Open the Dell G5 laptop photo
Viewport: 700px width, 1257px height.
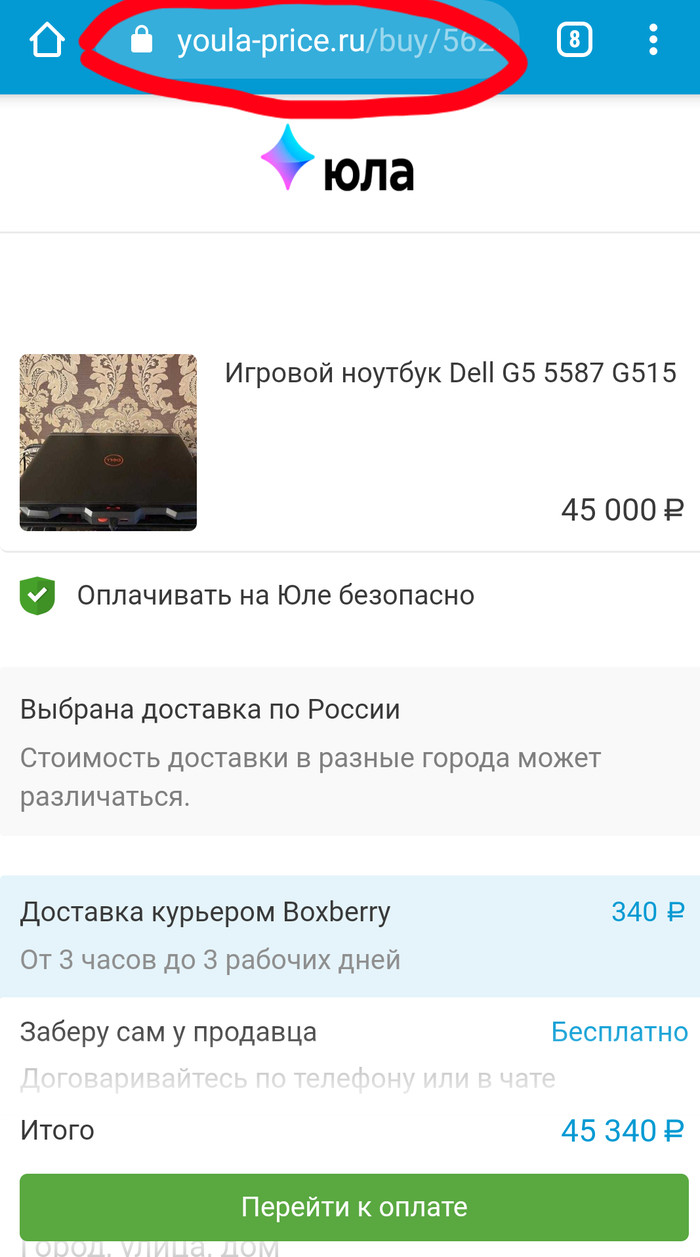coord(108,442)
